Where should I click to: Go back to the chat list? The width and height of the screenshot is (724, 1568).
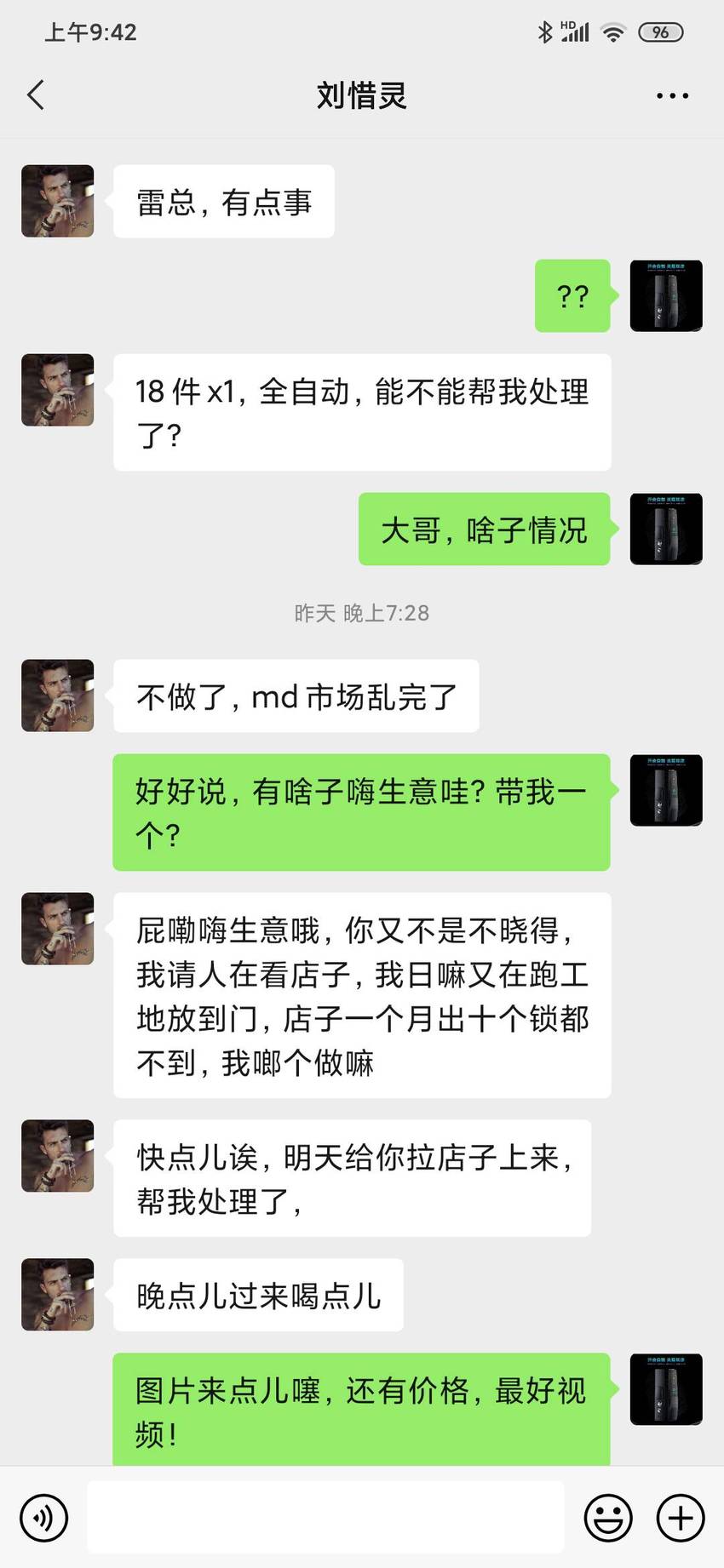[x=36, y=95]
